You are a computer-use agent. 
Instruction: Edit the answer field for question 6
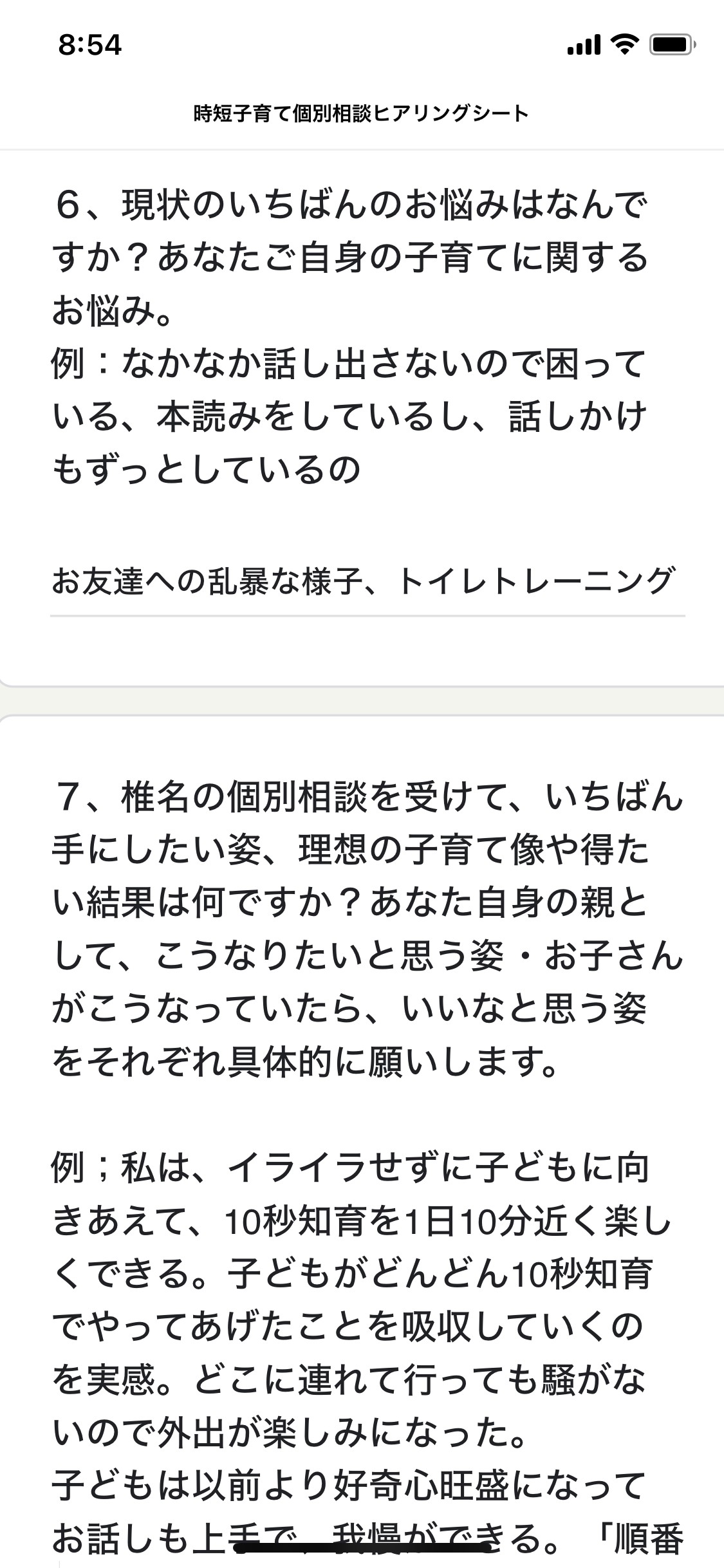[x=367, y=581]
